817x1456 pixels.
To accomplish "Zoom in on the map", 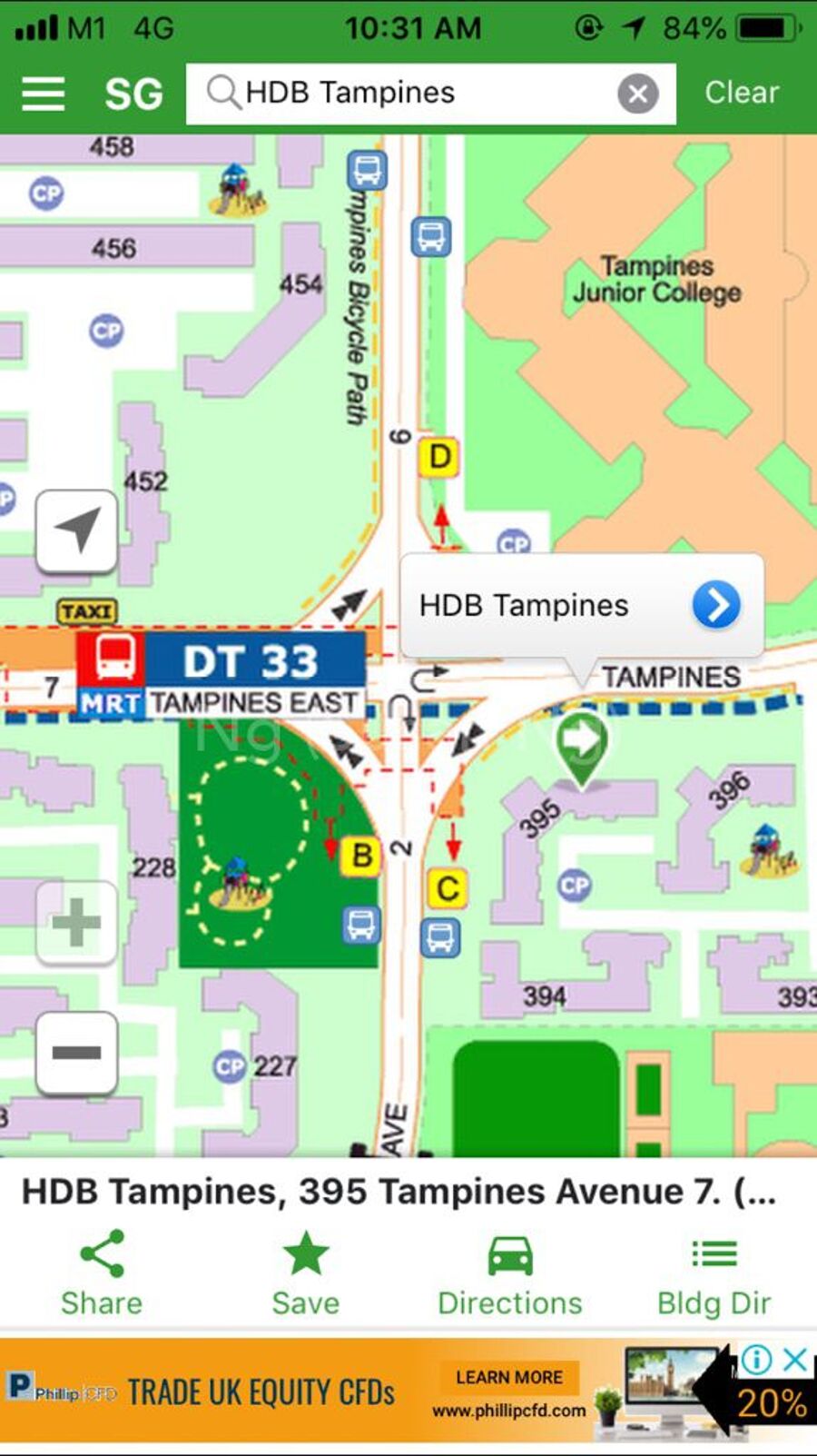I will (x=76, y=922).
